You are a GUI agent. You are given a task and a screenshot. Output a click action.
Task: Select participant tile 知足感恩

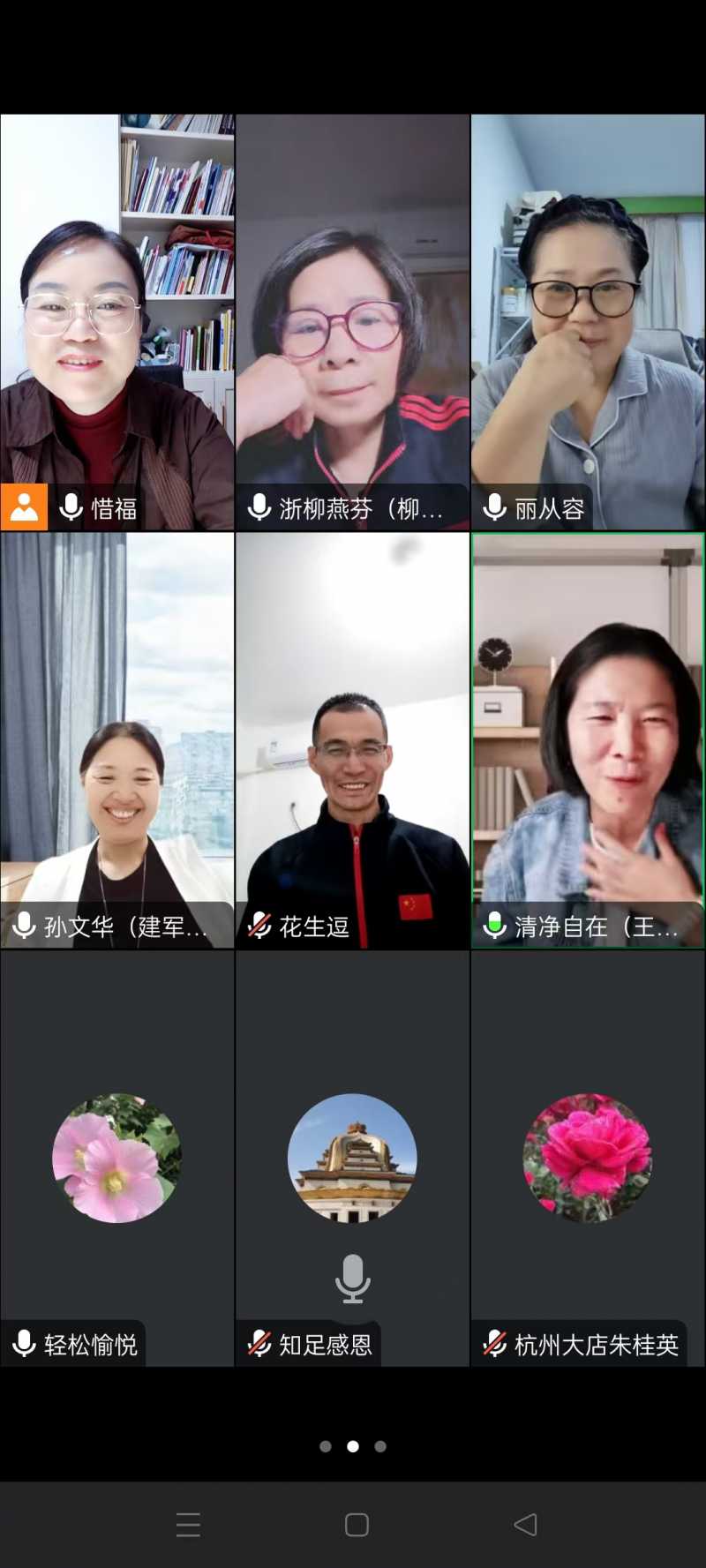tap(352, 1158)
